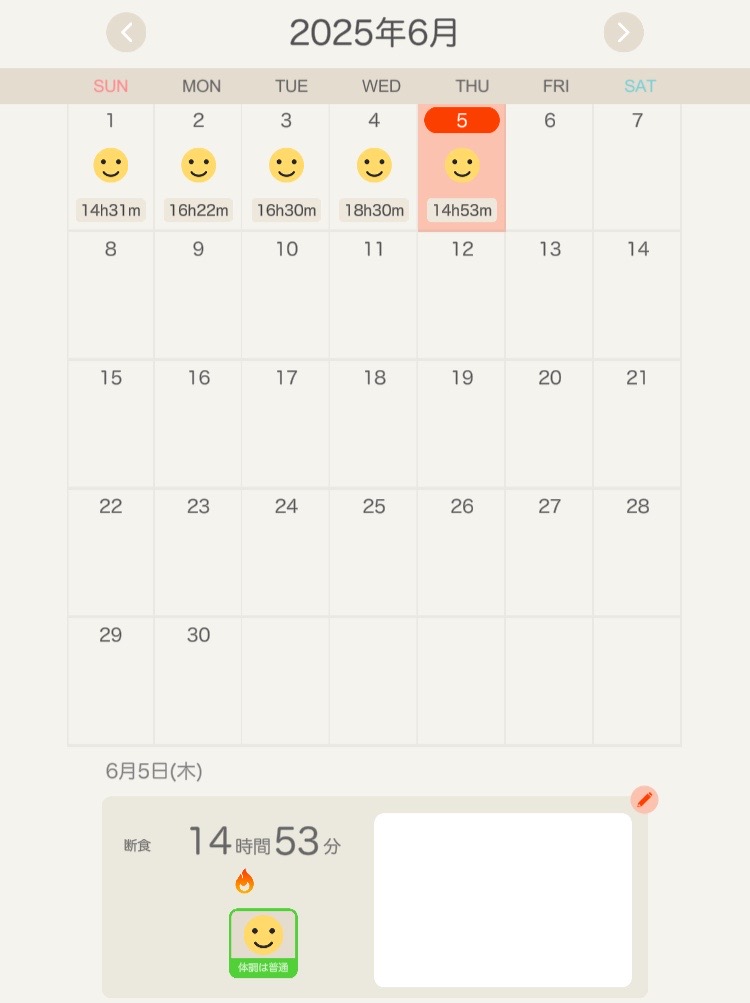Open June 3 fasting entry

(286, 167)
